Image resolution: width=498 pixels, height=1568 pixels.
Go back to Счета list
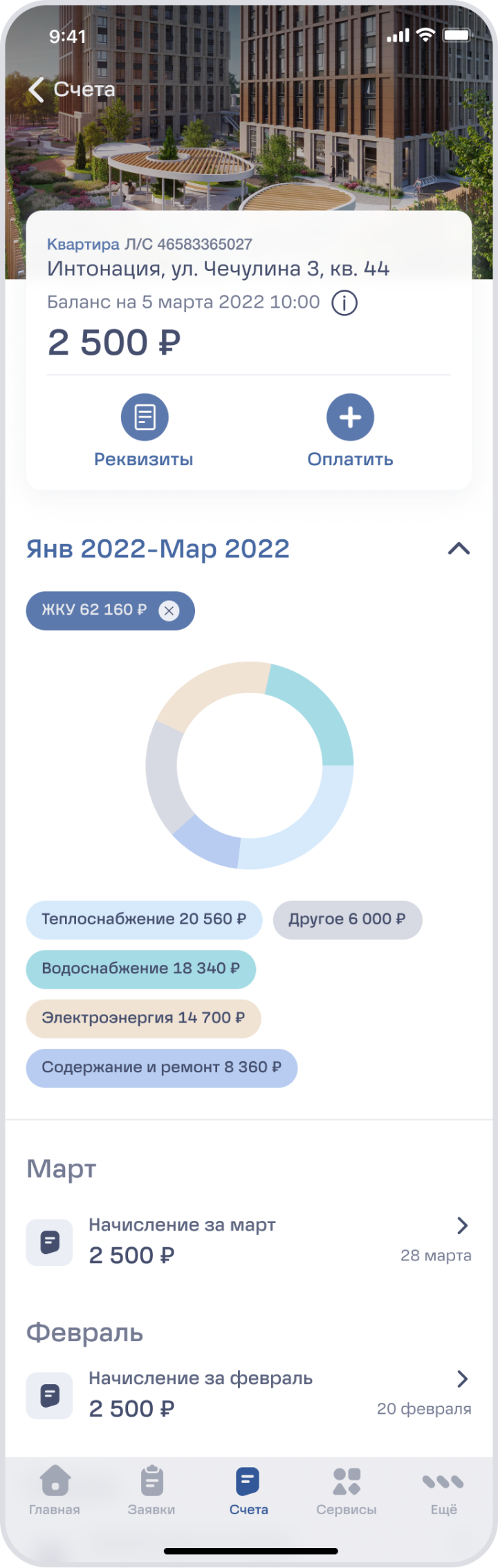click(x=71, y=89)
